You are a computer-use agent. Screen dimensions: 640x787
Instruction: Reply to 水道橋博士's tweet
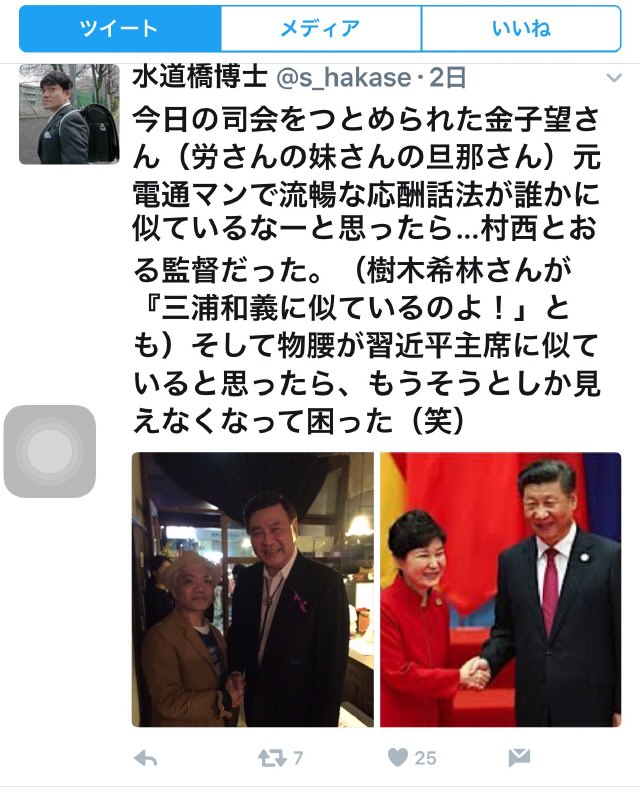pyautogui.click(x=146, y=758)
